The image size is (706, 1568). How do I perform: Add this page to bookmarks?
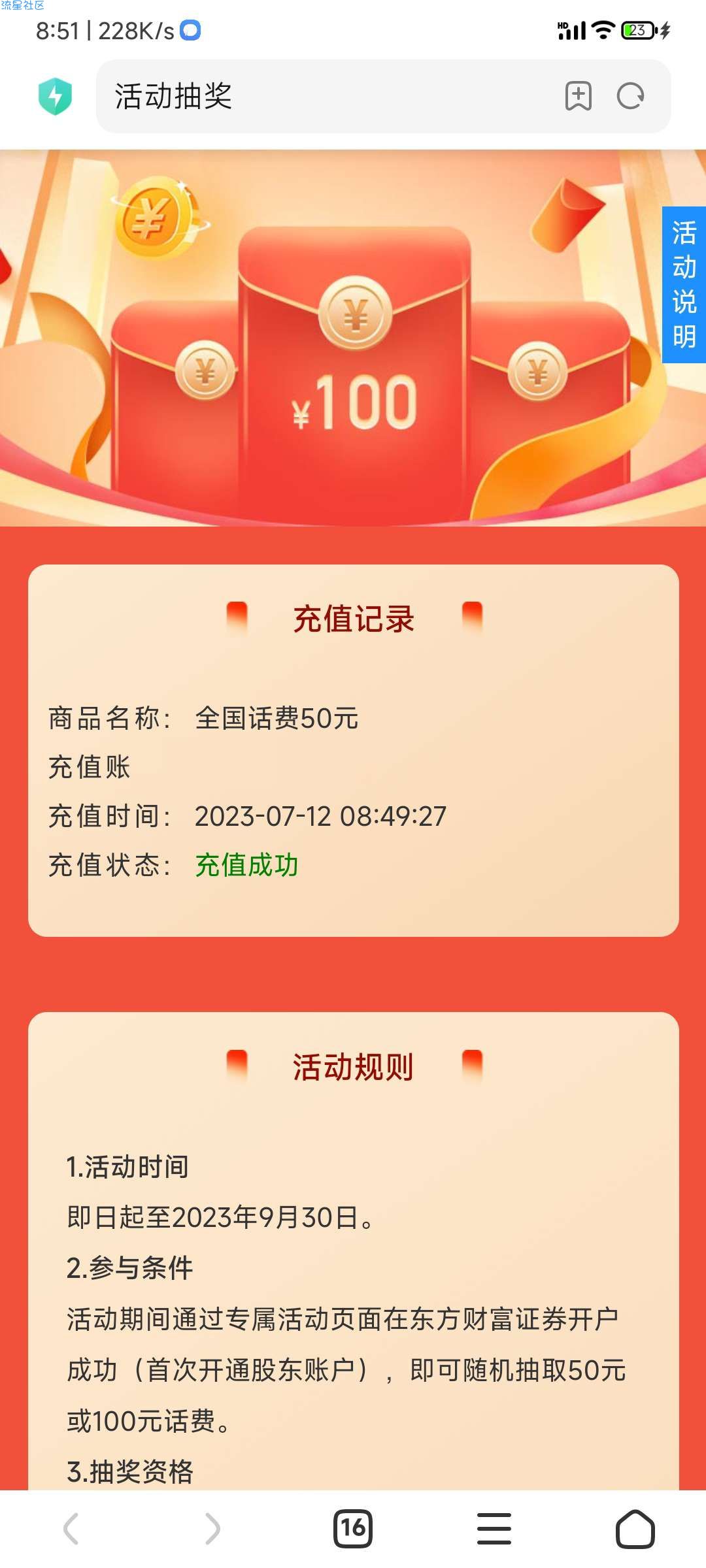pyautogui.click(x=578, y=96)
